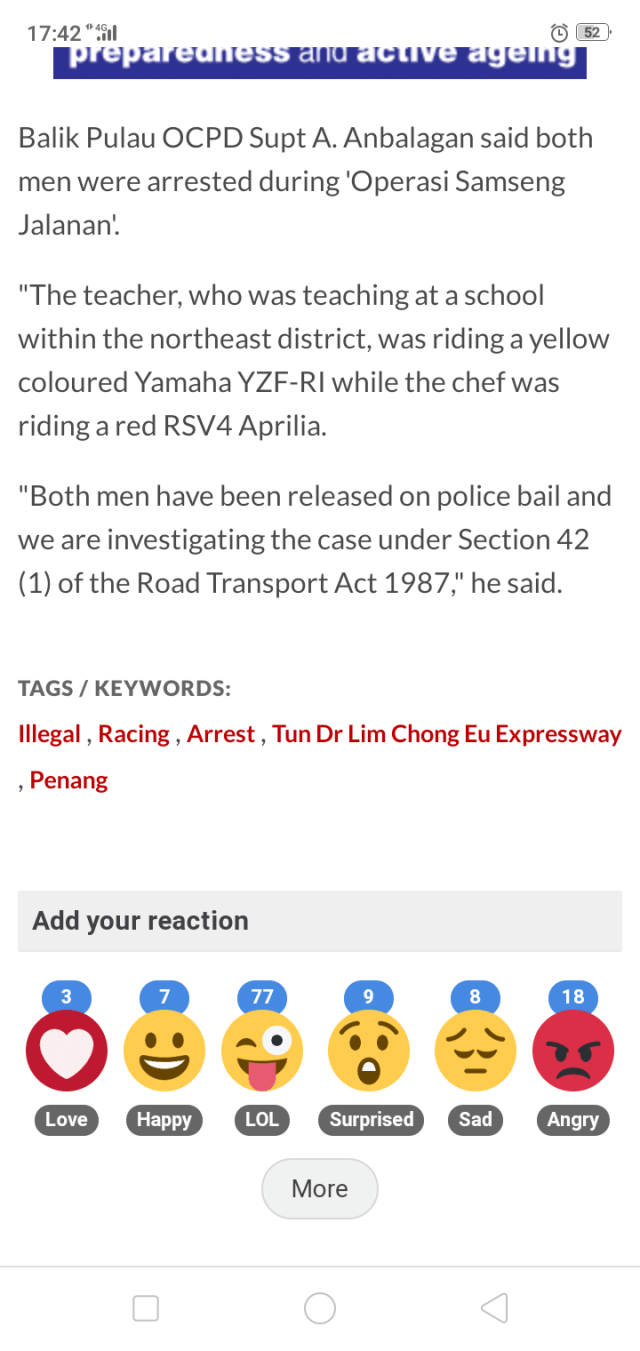React with the Happy emoji
The height and width of the screenshot is (1351, 640).
coord(164,1051)
